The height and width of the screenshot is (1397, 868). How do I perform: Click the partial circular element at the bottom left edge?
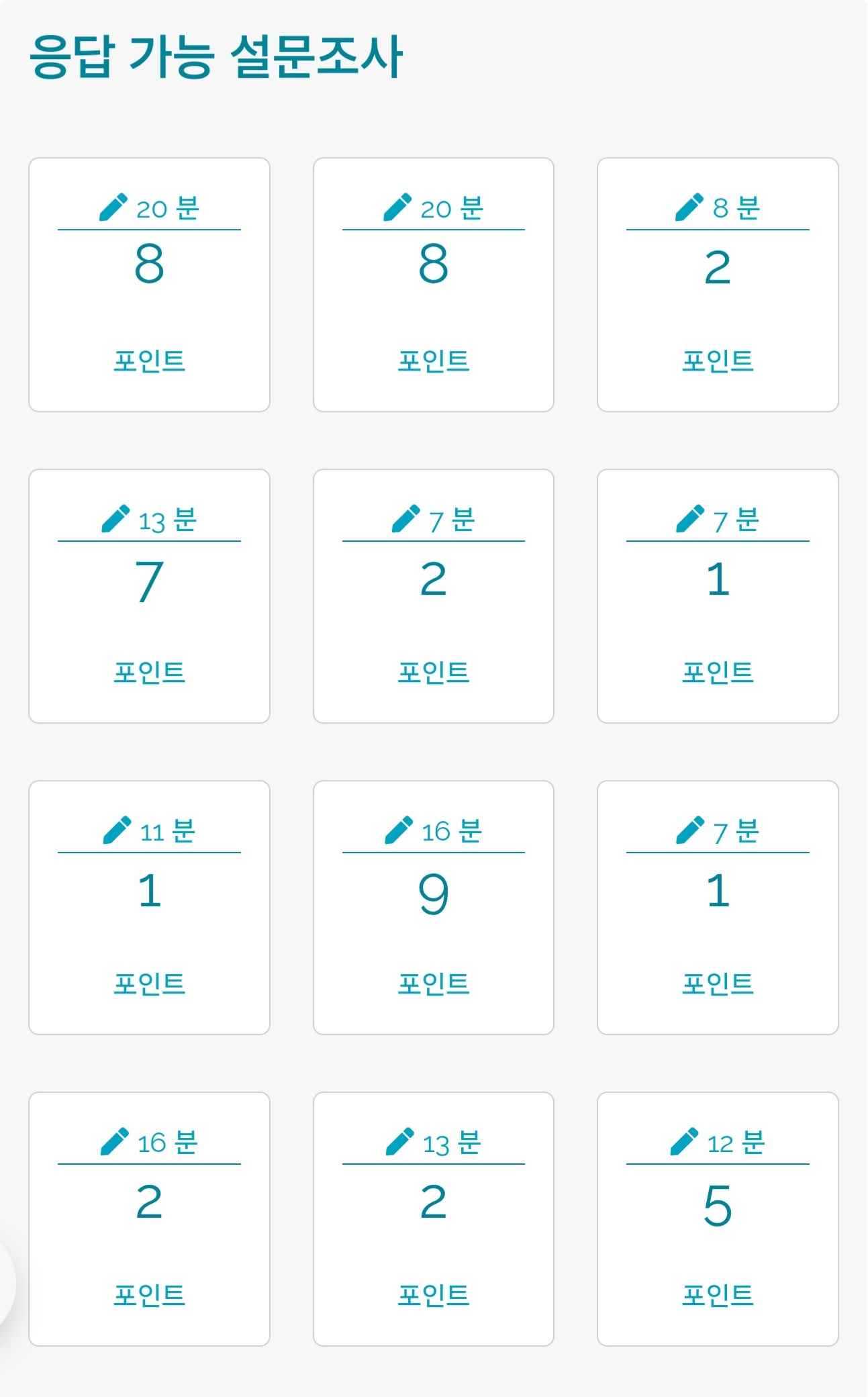[5, 1275]
